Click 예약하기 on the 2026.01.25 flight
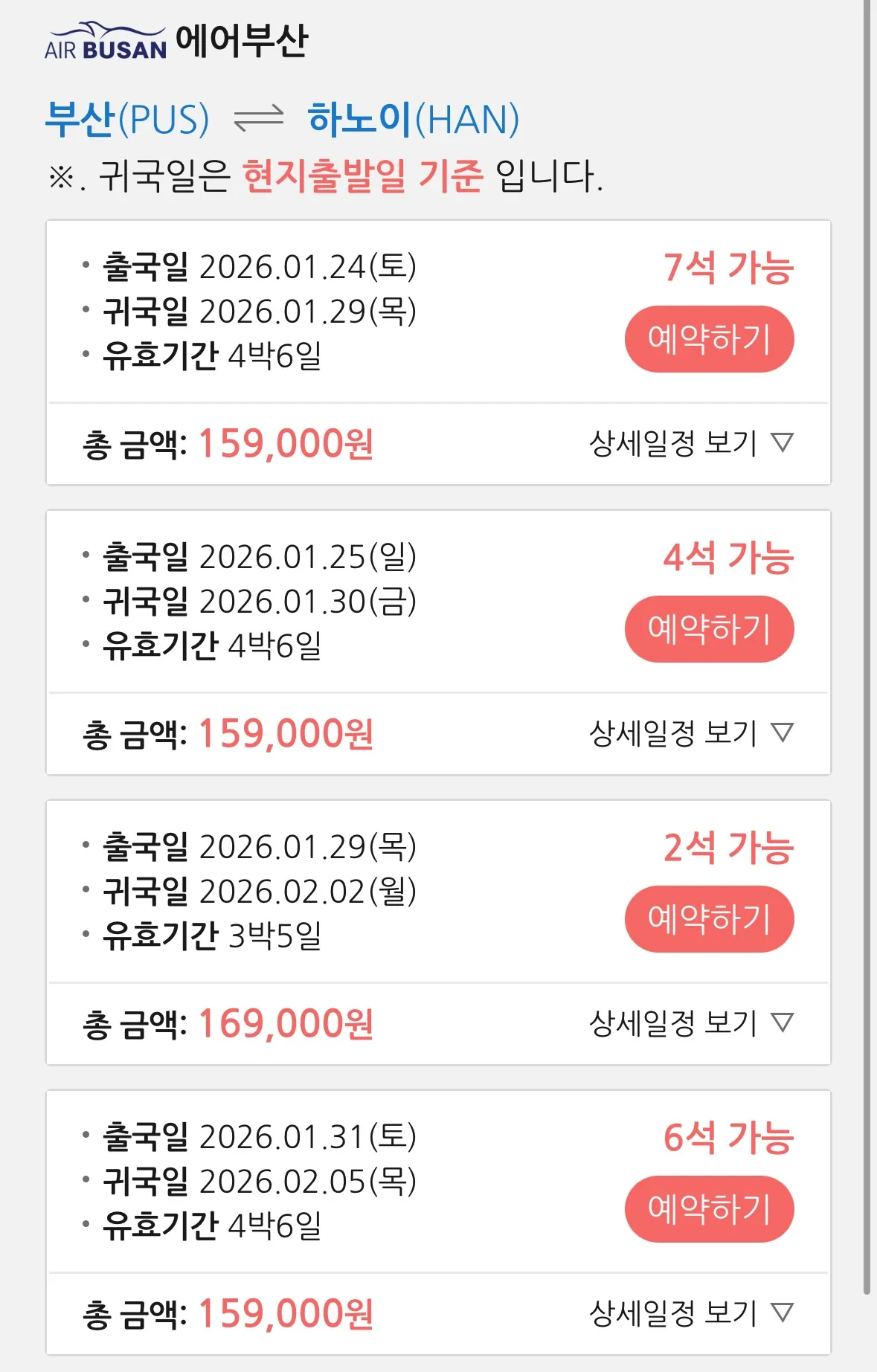The image size is (877, 1372). click(x=710, y=628)
